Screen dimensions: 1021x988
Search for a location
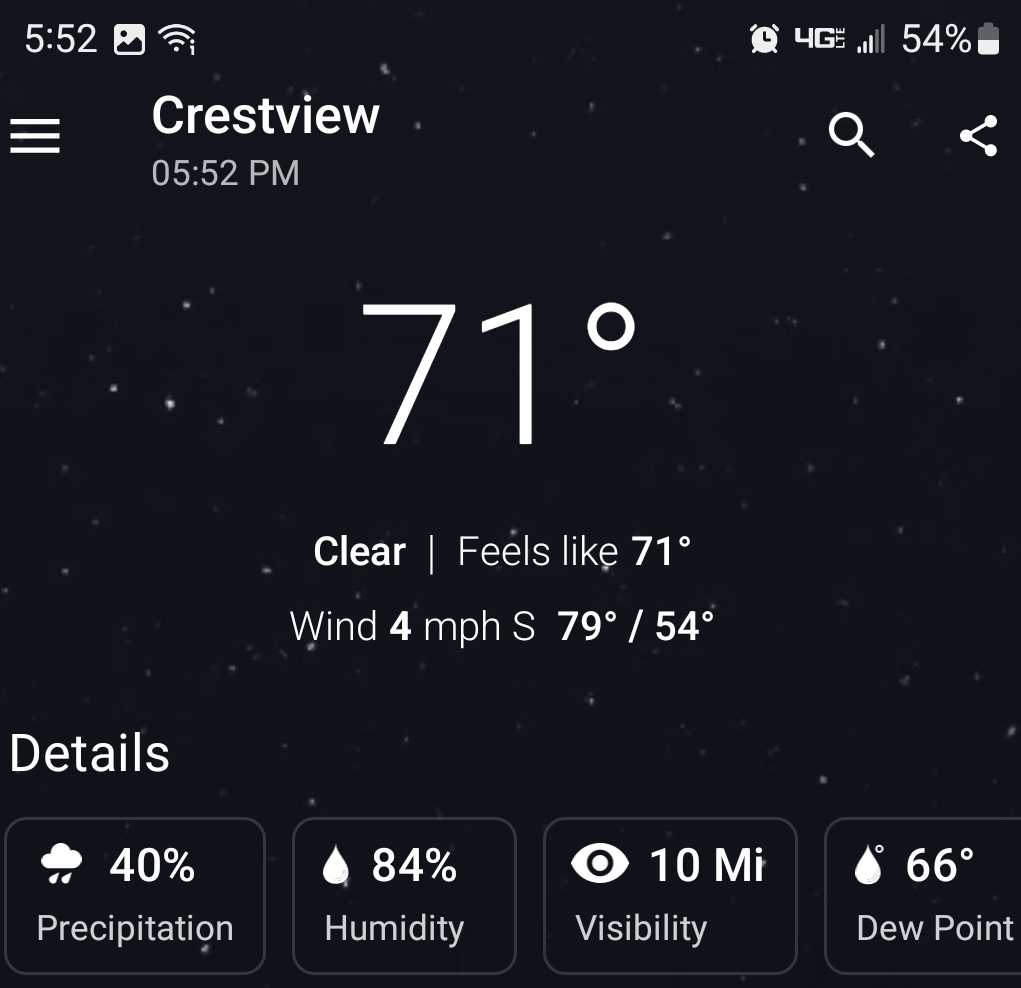coord(852,136)
